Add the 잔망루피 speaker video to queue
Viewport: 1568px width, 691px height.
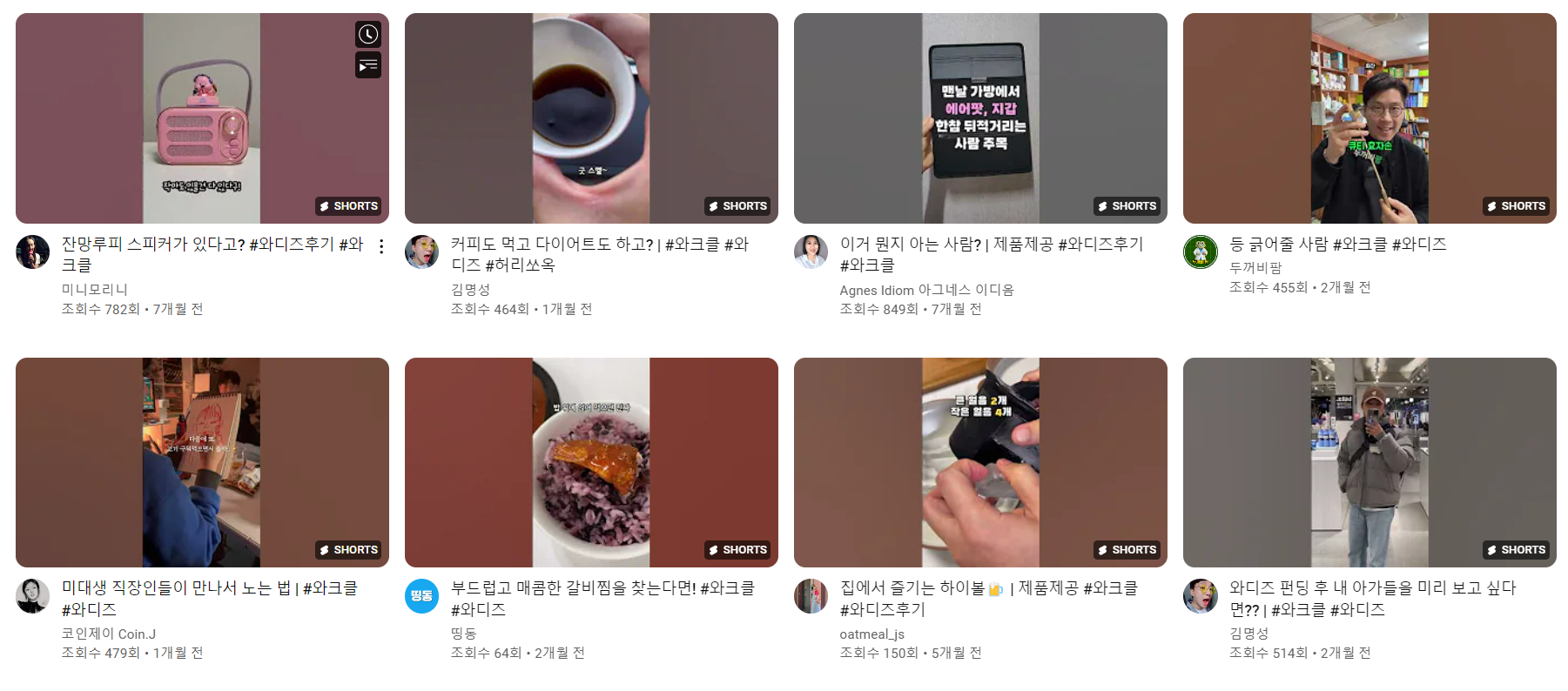(x=368, y=65)
